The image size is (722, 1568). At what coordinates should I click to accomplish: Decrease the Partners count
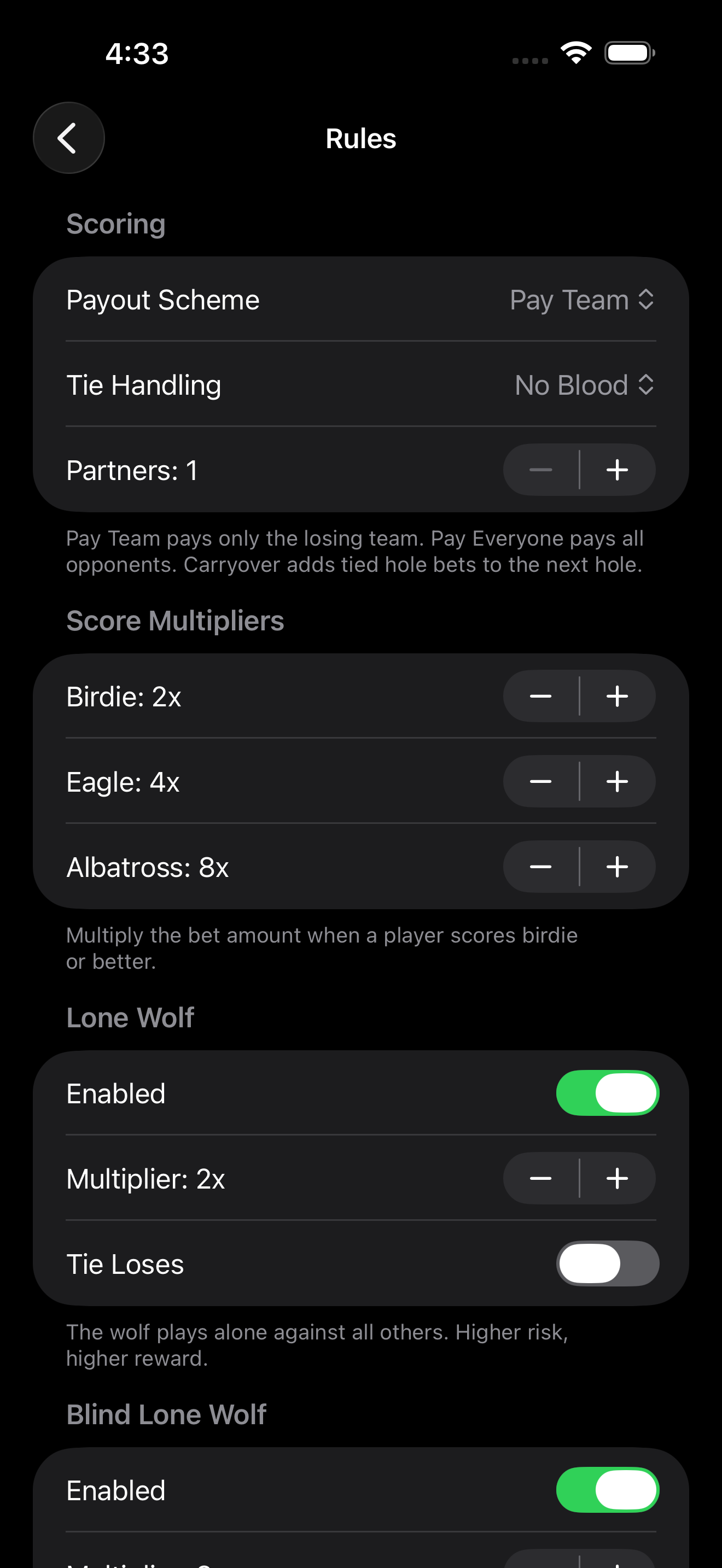540,469
